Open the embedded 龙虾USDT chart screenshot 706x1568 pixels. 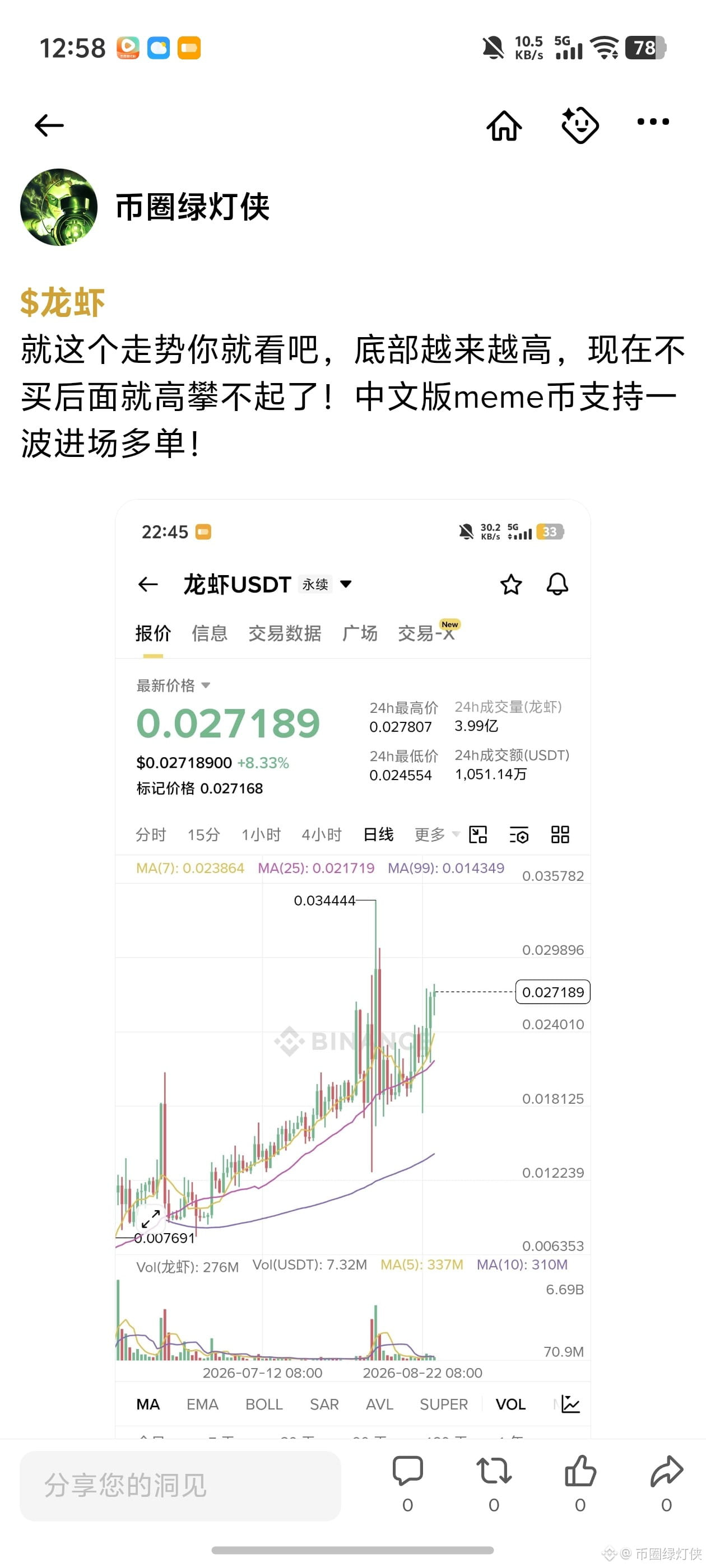(x=352, y=968)
